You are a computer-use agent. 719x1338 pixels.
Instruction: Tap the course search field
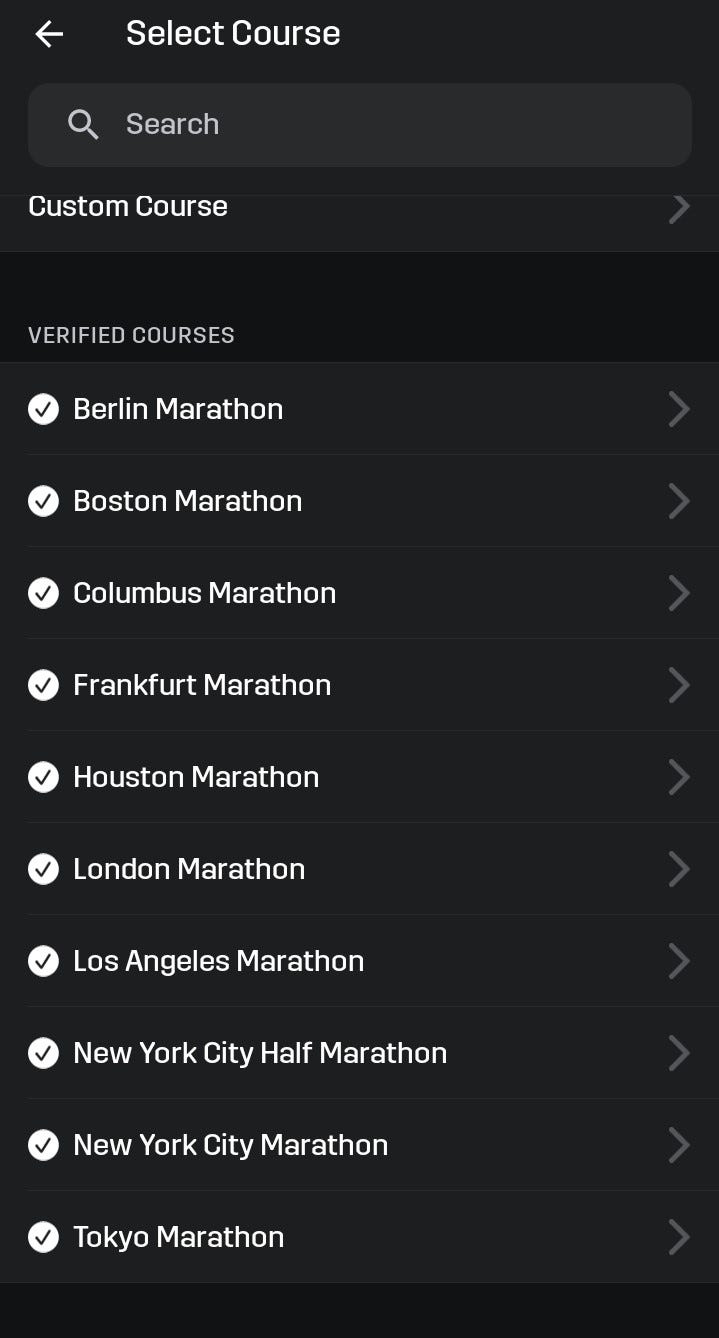point(360,125)
